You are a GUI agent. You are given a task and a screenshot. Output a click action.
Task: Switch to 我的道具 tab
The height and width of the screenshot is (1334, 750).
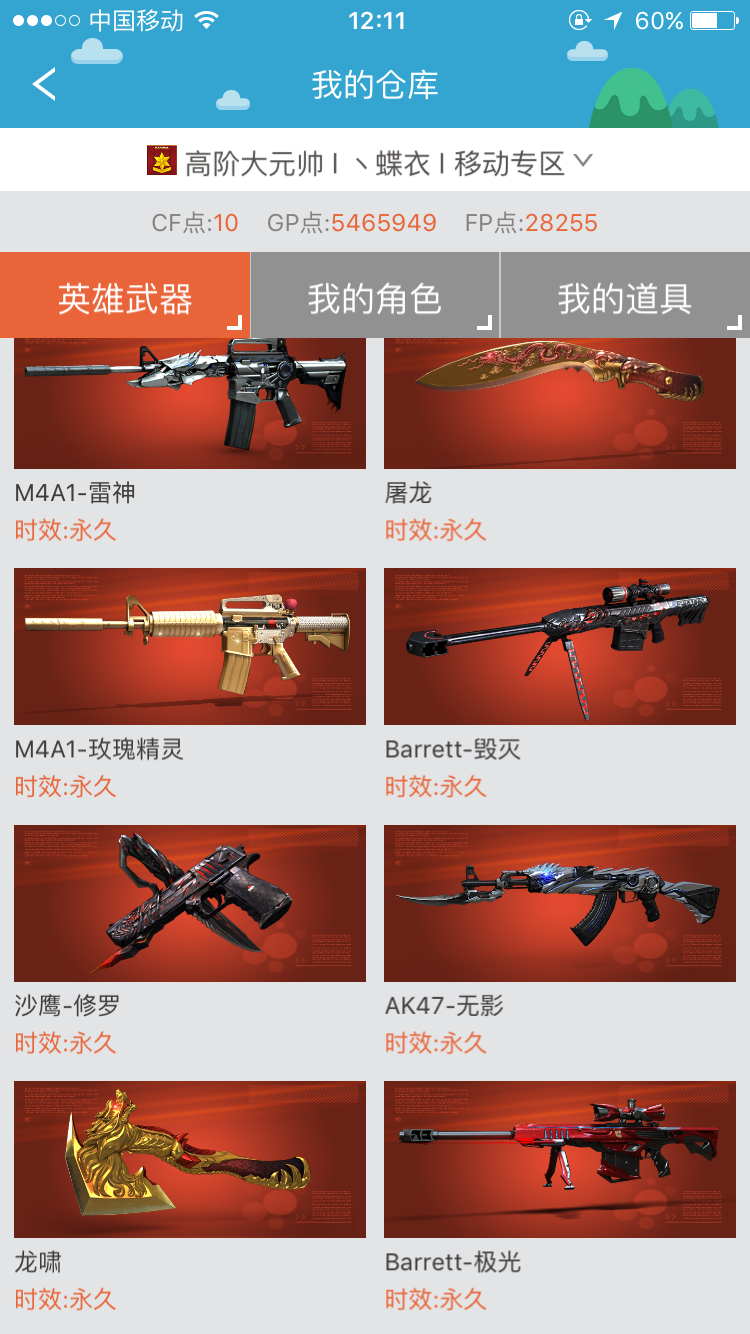(x=624, y=298)
